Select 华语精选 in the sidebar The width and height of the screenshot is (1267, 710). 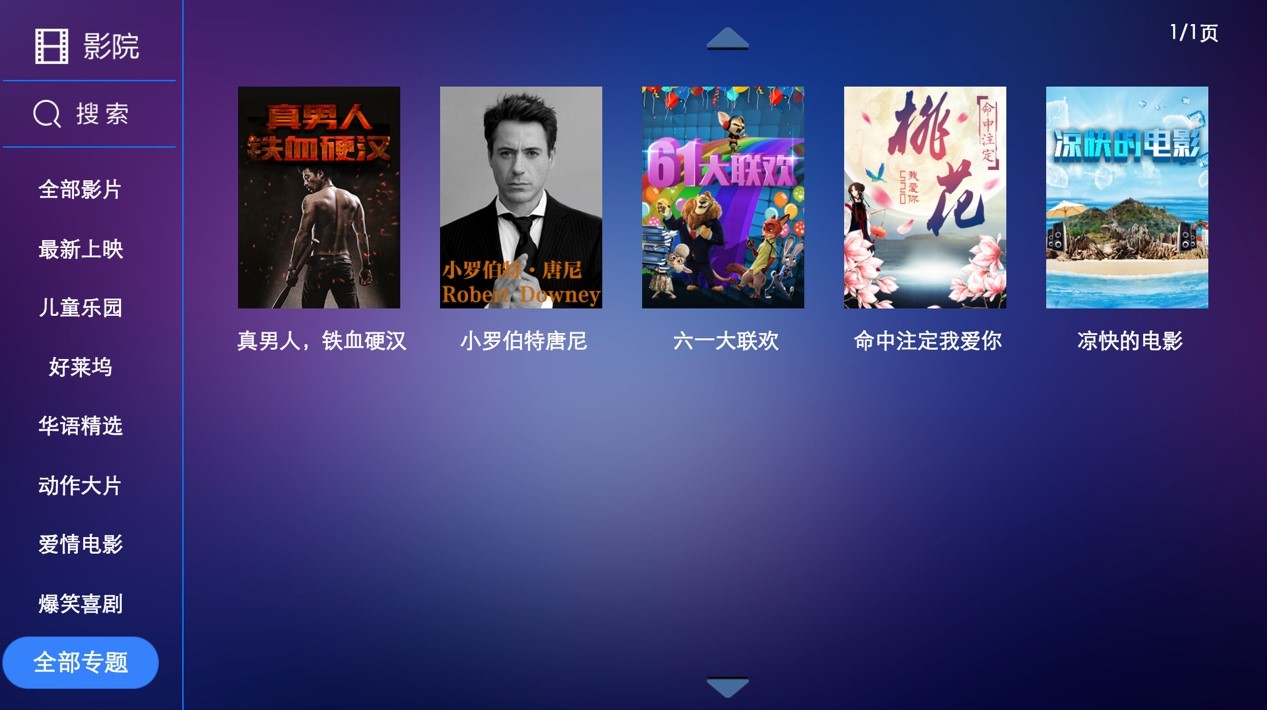coord(80,426)
